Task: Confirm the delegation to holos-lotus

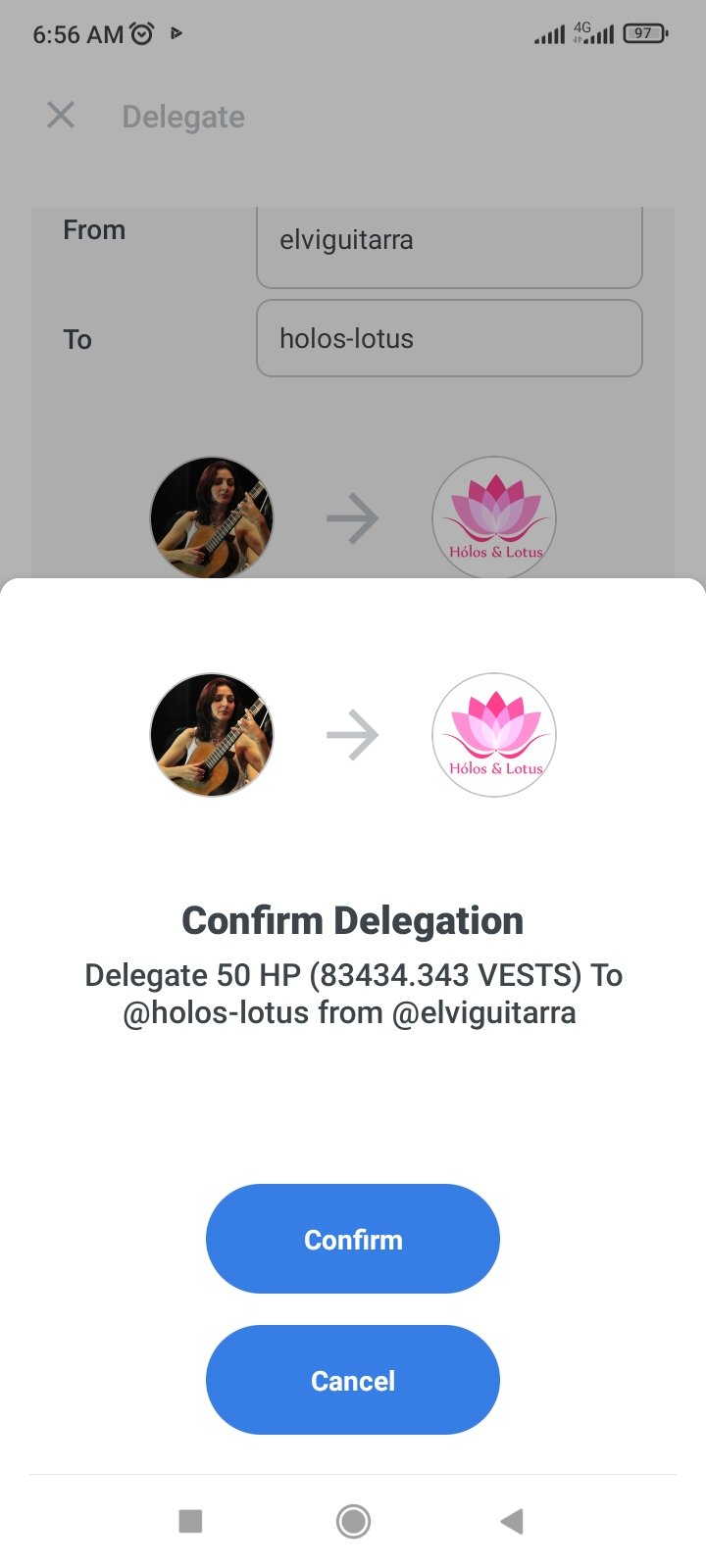Action: click(353, 1239)
